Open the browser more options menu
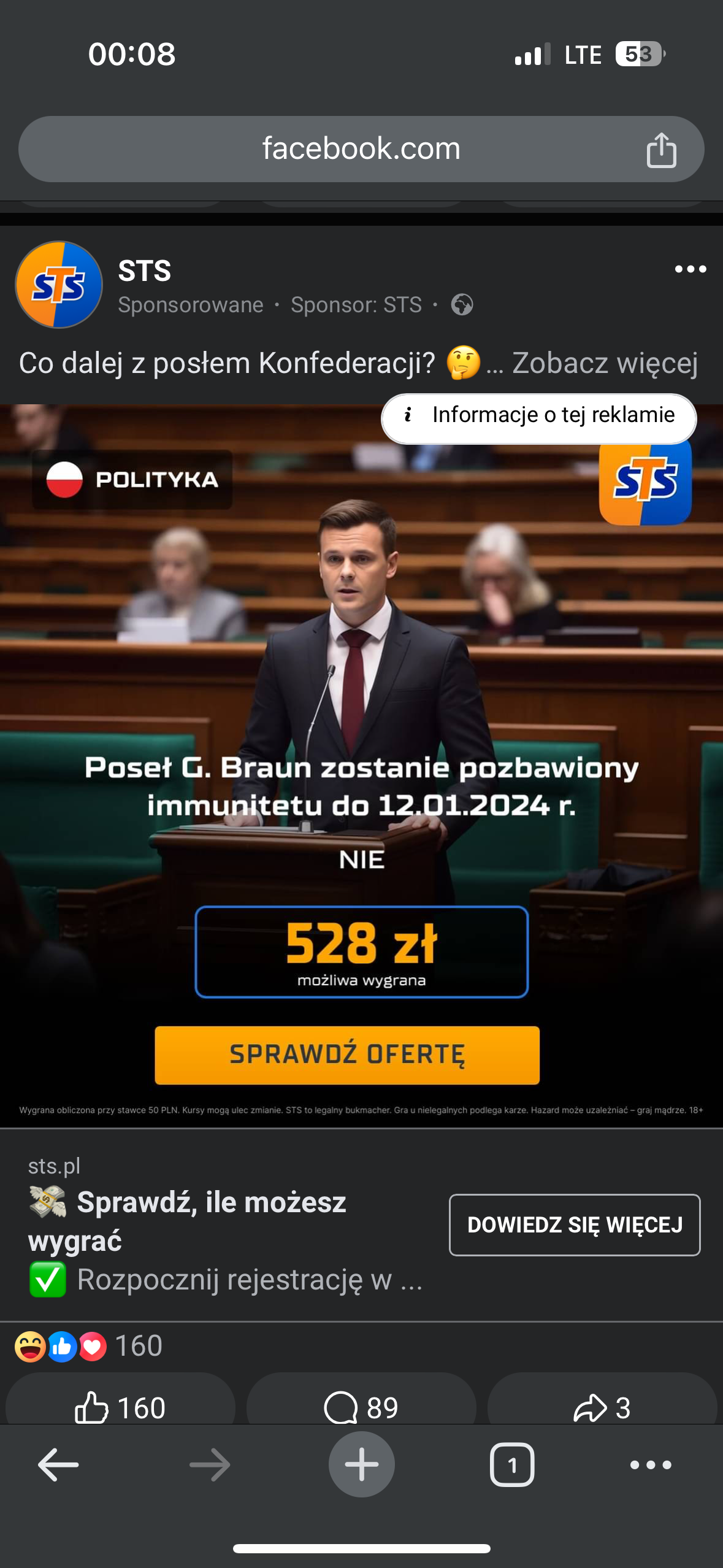The height and width of the screenshot is (1568, 723). tap(651, 1465)
